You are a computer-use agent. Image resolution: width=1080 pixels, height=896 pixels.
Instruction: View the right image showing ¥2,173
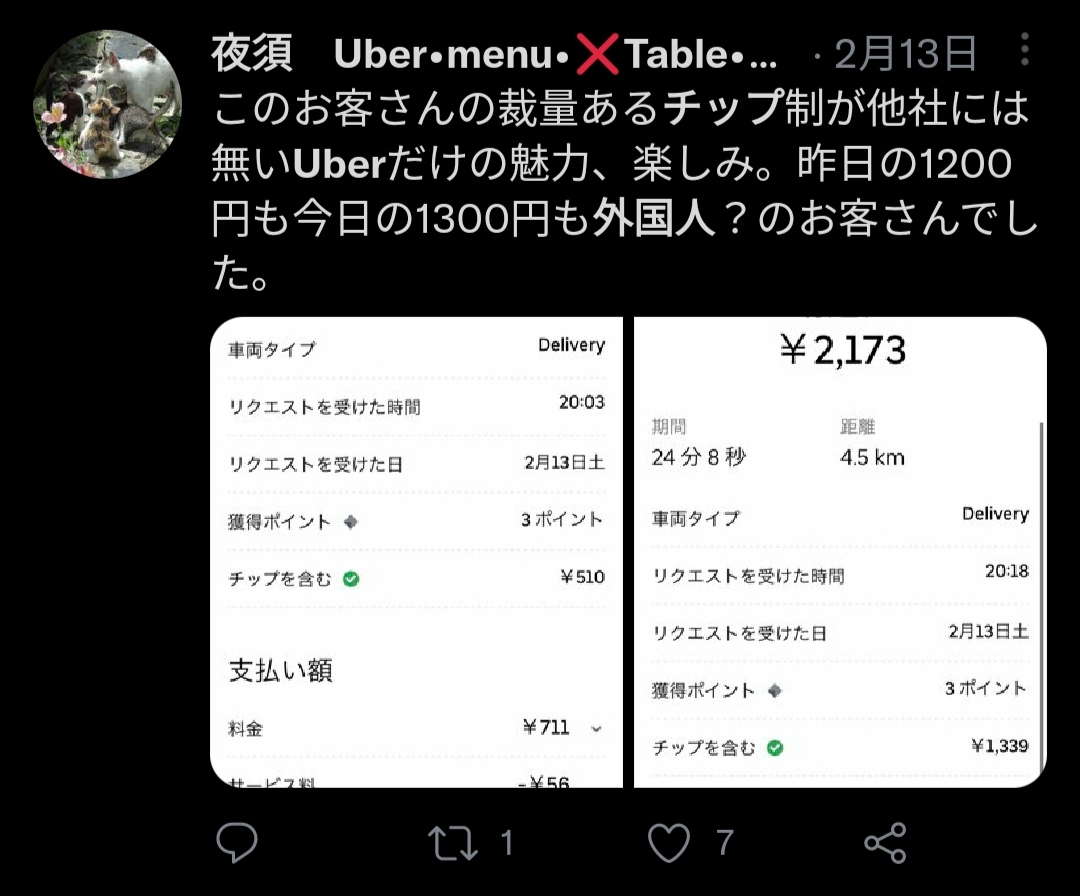840,552
